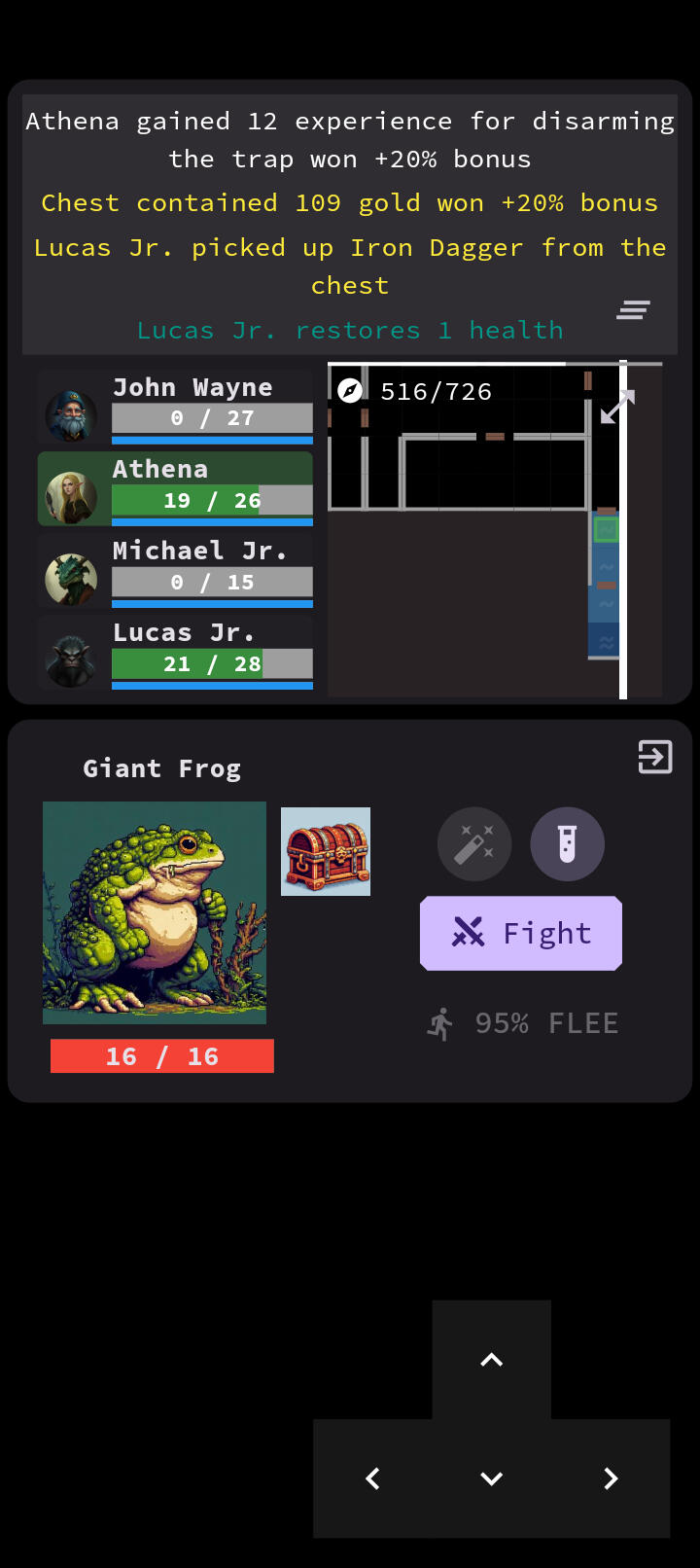Move backward with the down arrow
The image size is (700, 1568).
click(492, 1479)
